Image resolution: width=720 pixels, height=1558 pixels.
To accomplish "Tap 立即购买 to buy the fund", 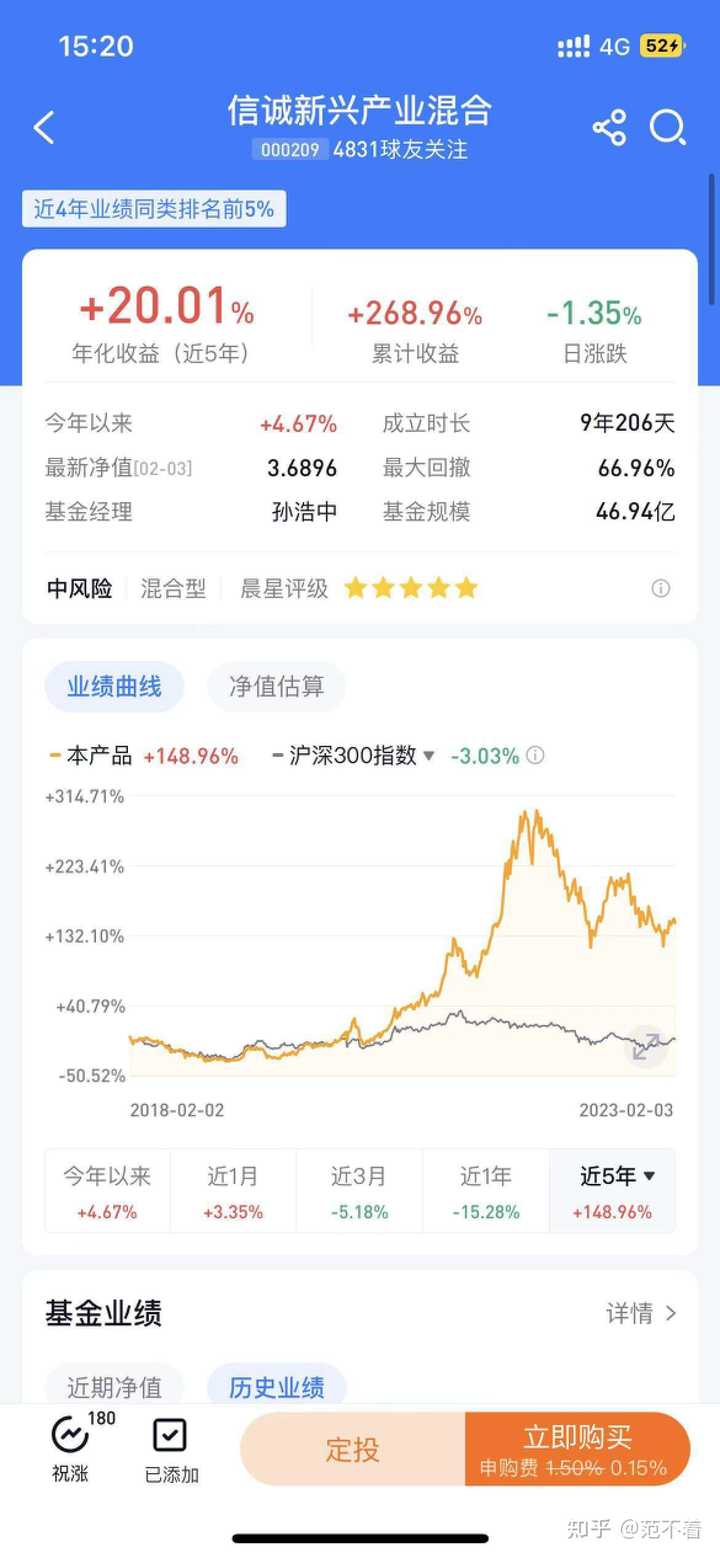I will click(578, 1449).
